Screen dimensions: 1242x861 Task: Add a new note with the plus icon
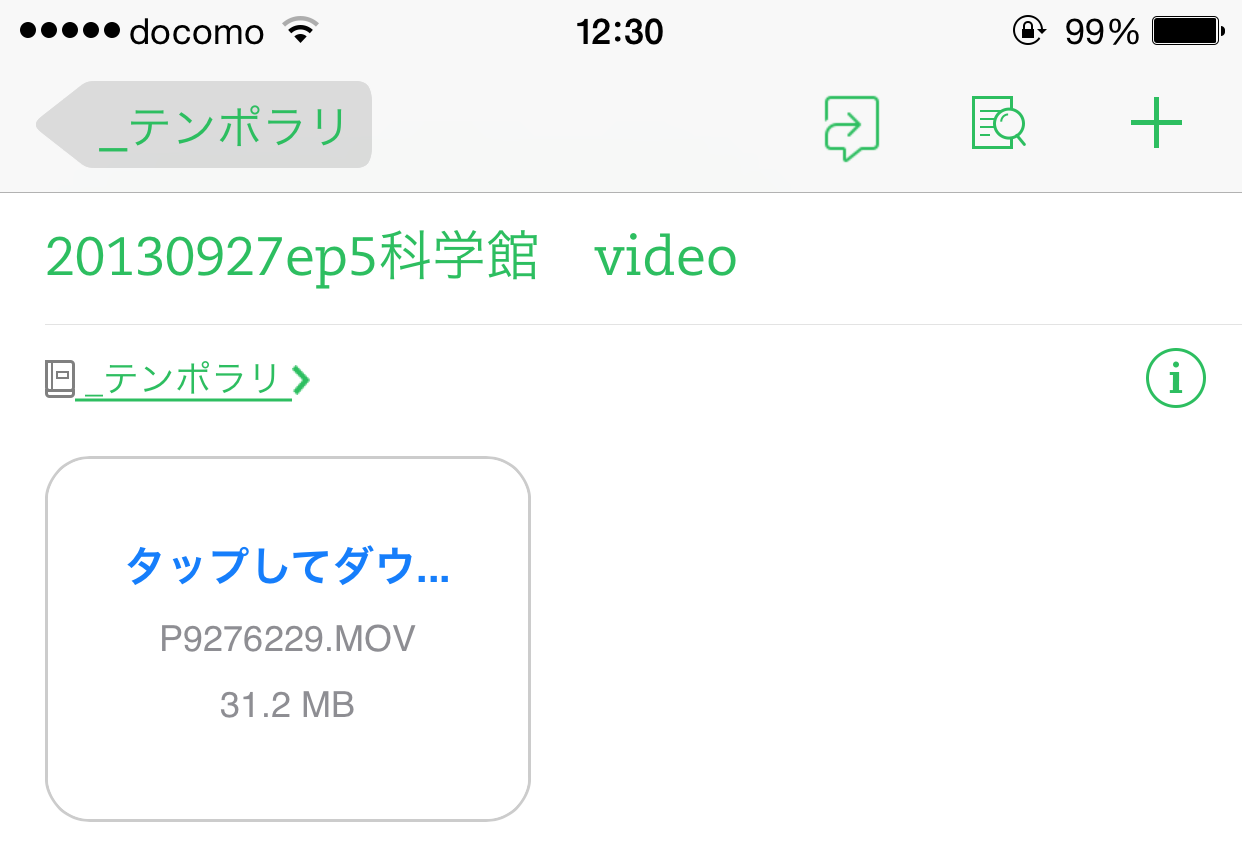[x=1156, y=123]
